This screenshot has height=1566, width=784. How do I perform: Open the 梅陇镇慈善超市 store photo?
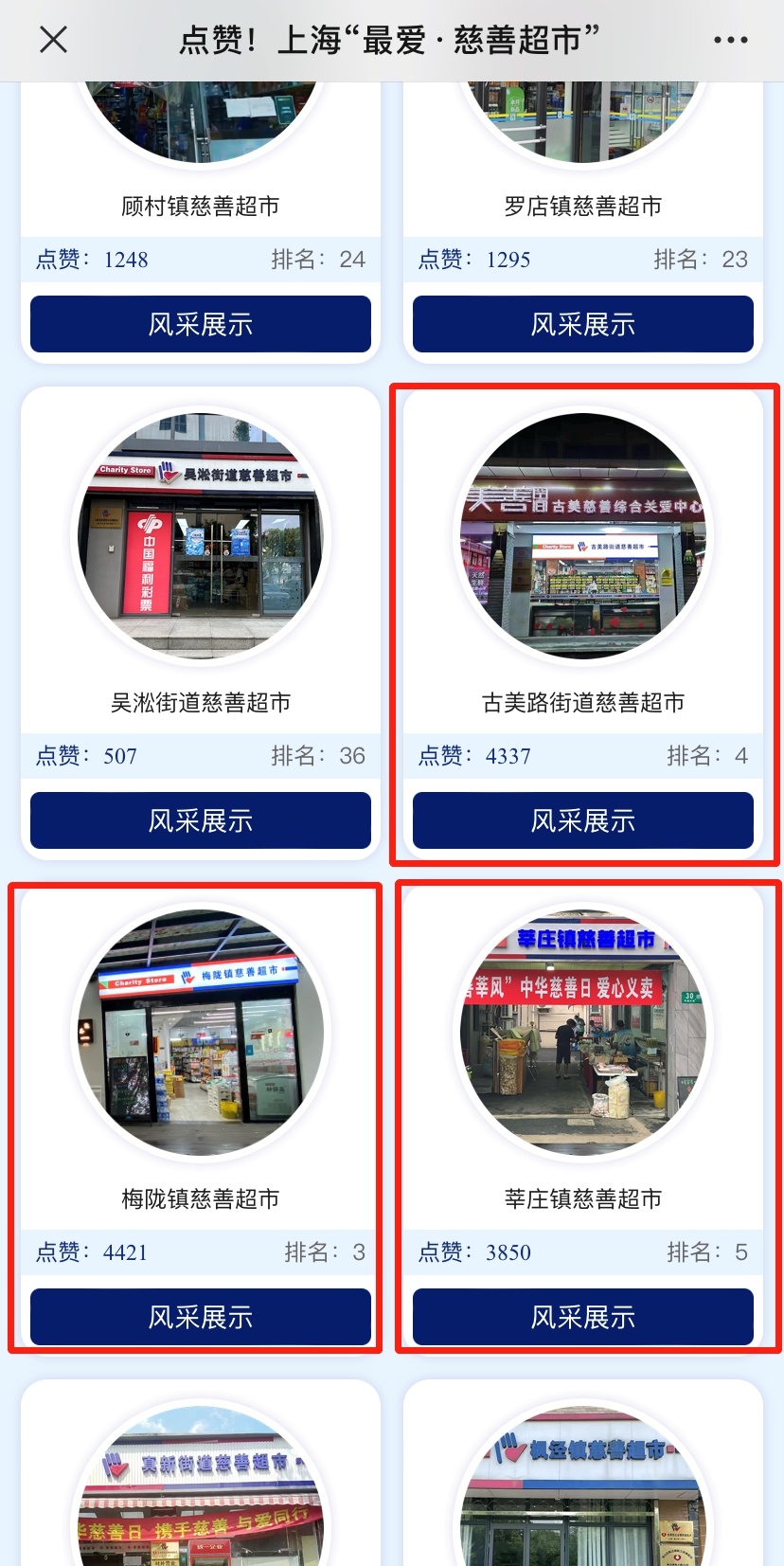pyautogui.click(x=201, y=1033)
